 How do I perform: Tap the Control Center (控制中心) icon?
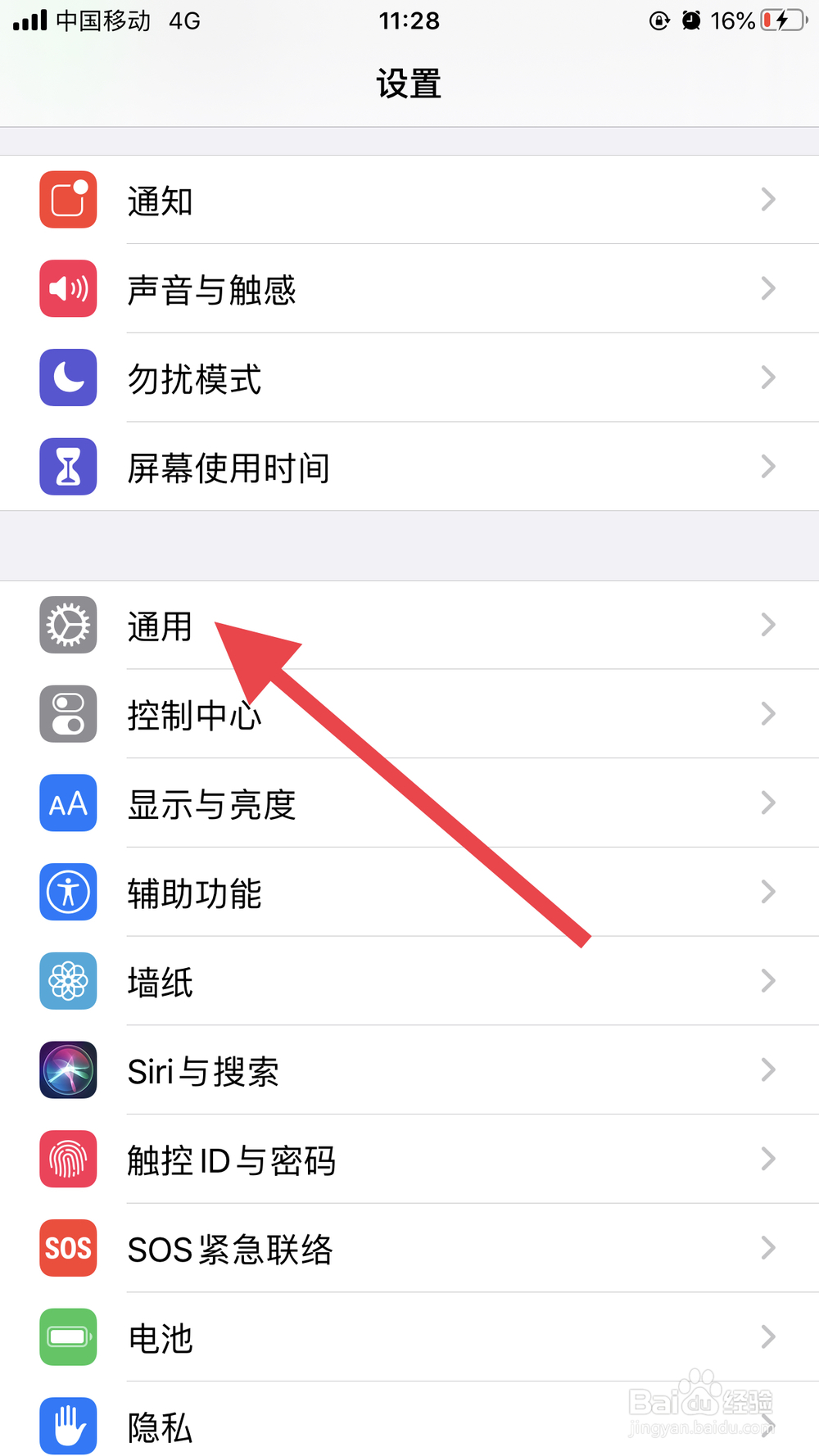point(68,713)
